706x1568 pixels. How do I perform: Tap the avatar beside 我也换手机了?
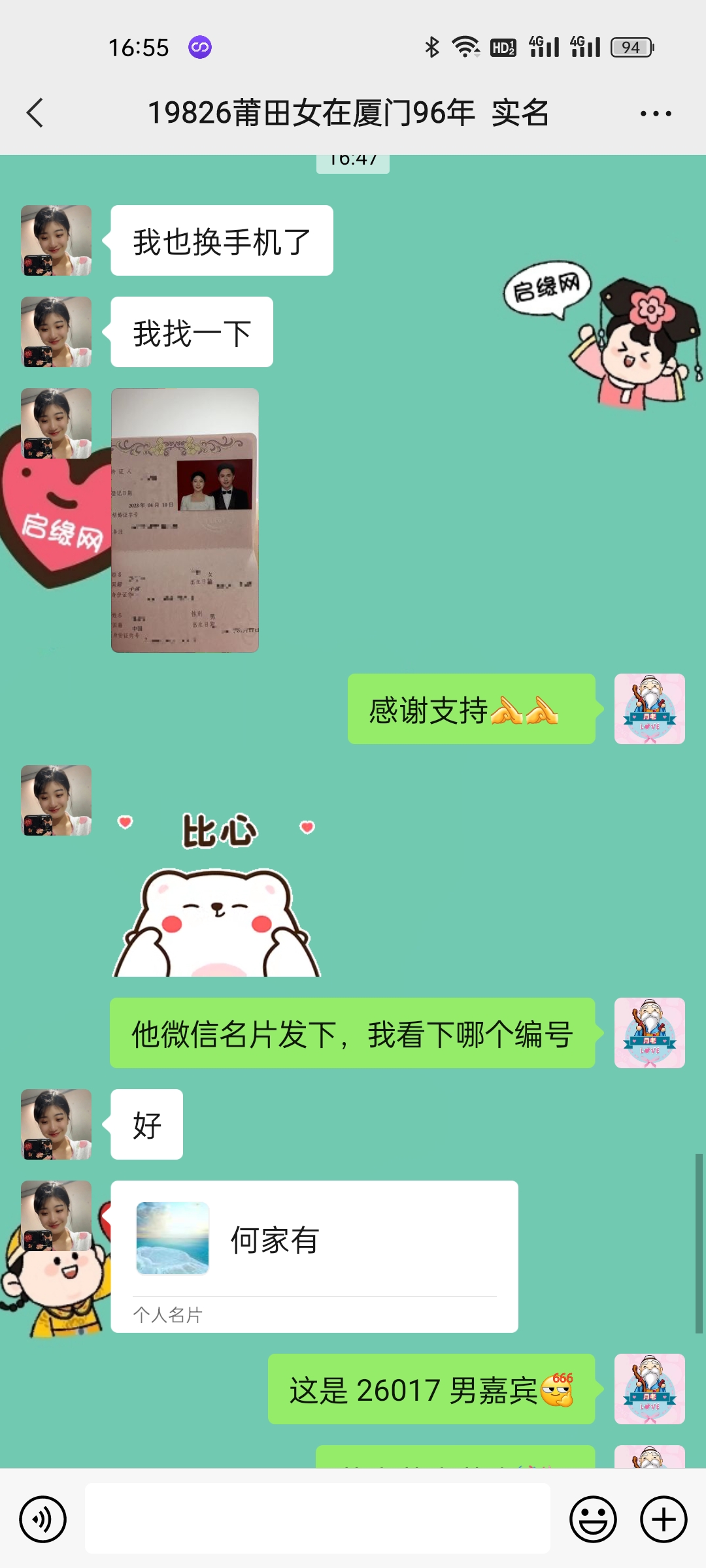[x=56, y=240]
